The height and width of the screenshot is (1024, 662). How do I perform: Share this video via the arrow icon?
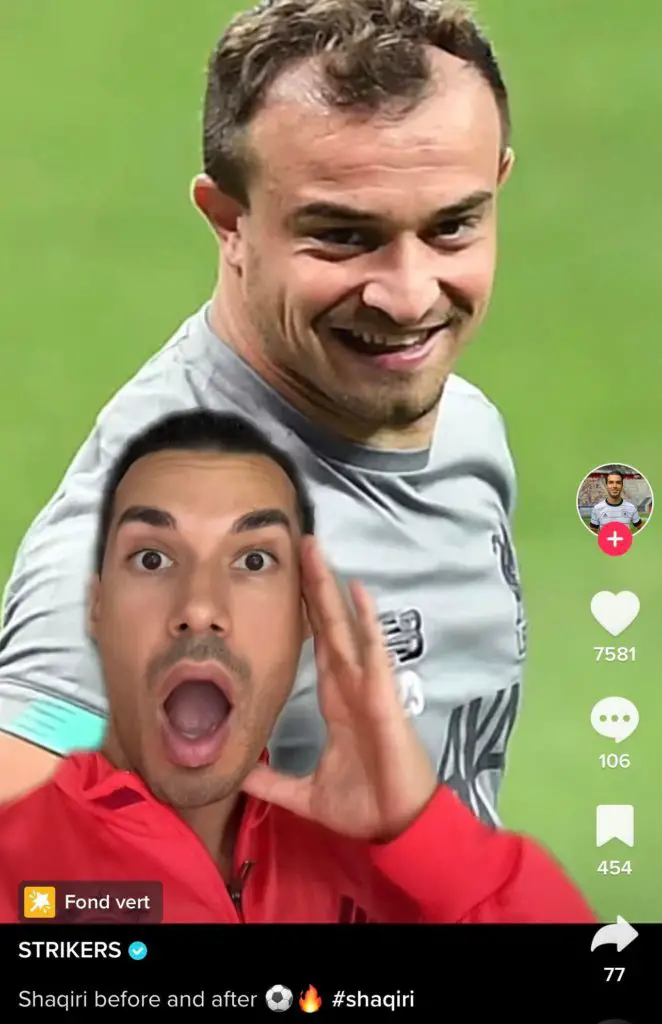pos(614,936)
